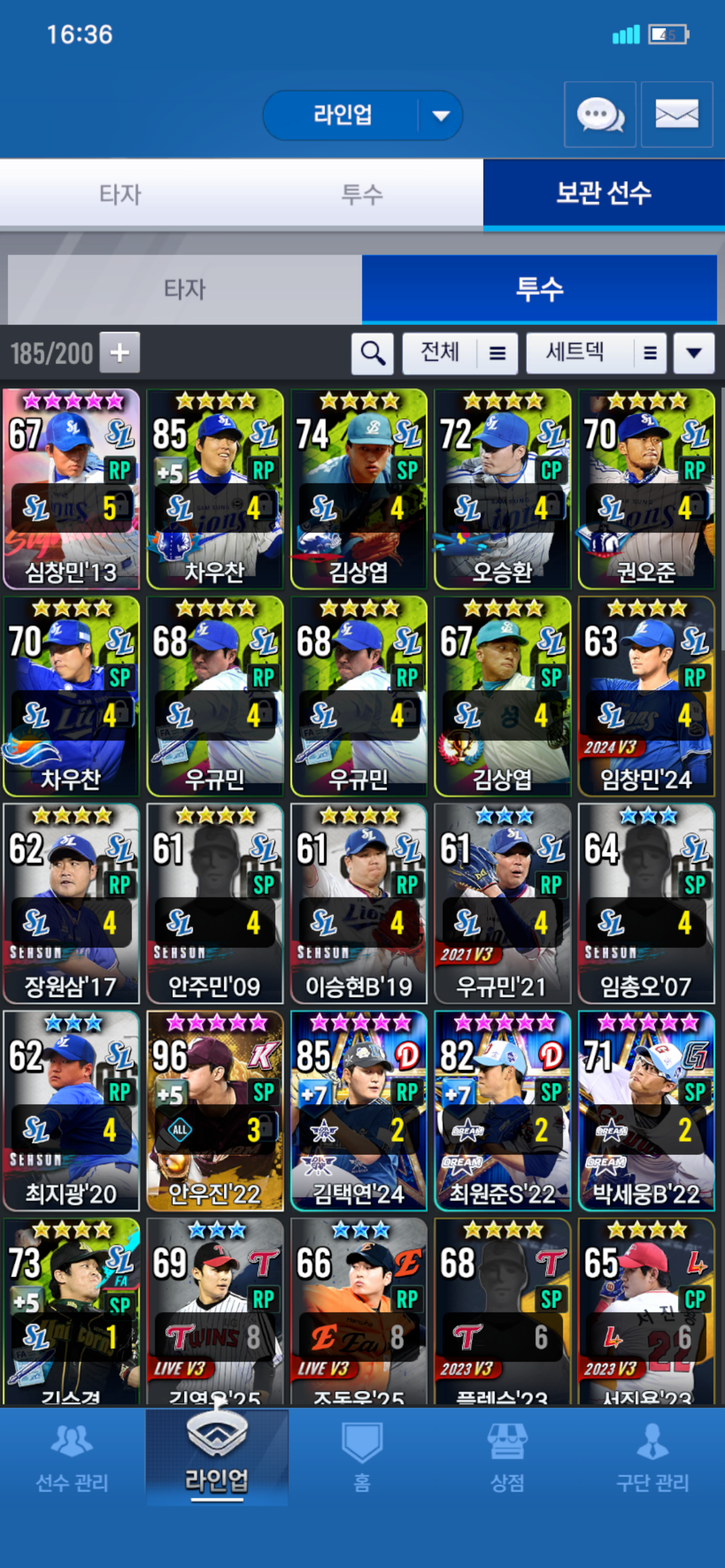Open the 전체 filter menu

460,354
